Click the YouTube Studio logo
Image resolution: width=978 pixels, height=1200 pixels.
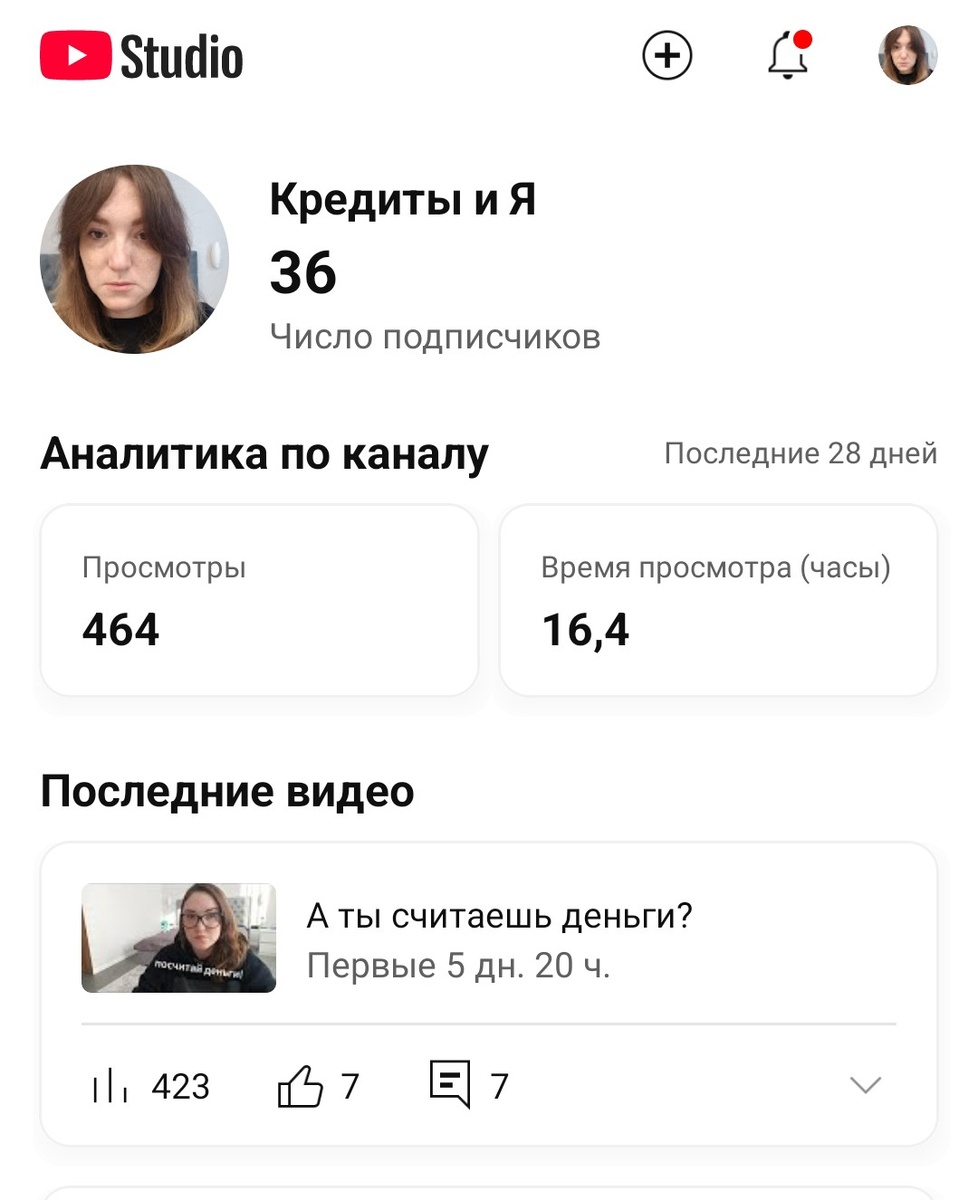tap(140, 56)
